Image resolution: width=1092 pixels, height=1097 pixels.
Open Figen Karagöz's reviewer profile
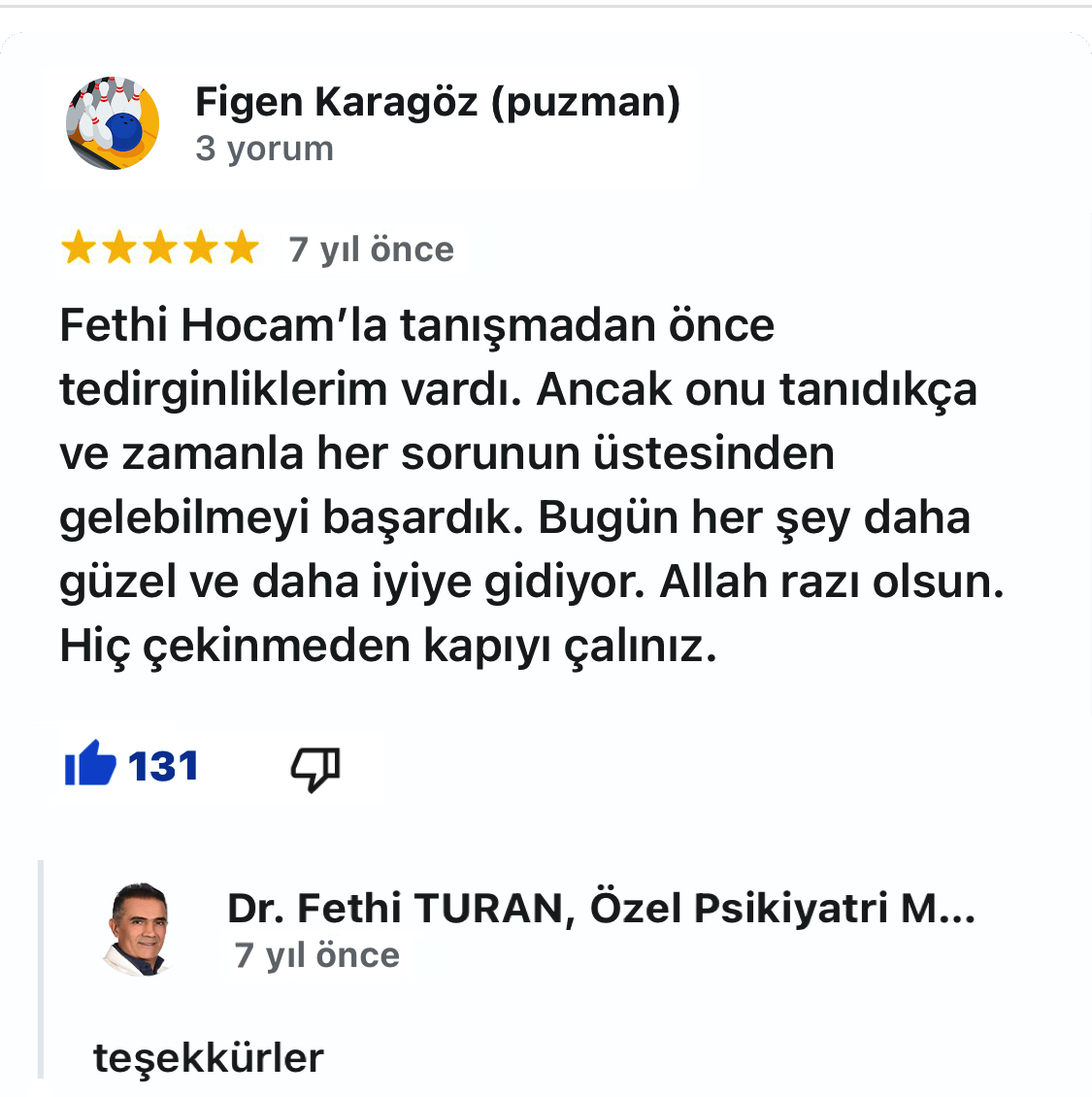[437, 102]
